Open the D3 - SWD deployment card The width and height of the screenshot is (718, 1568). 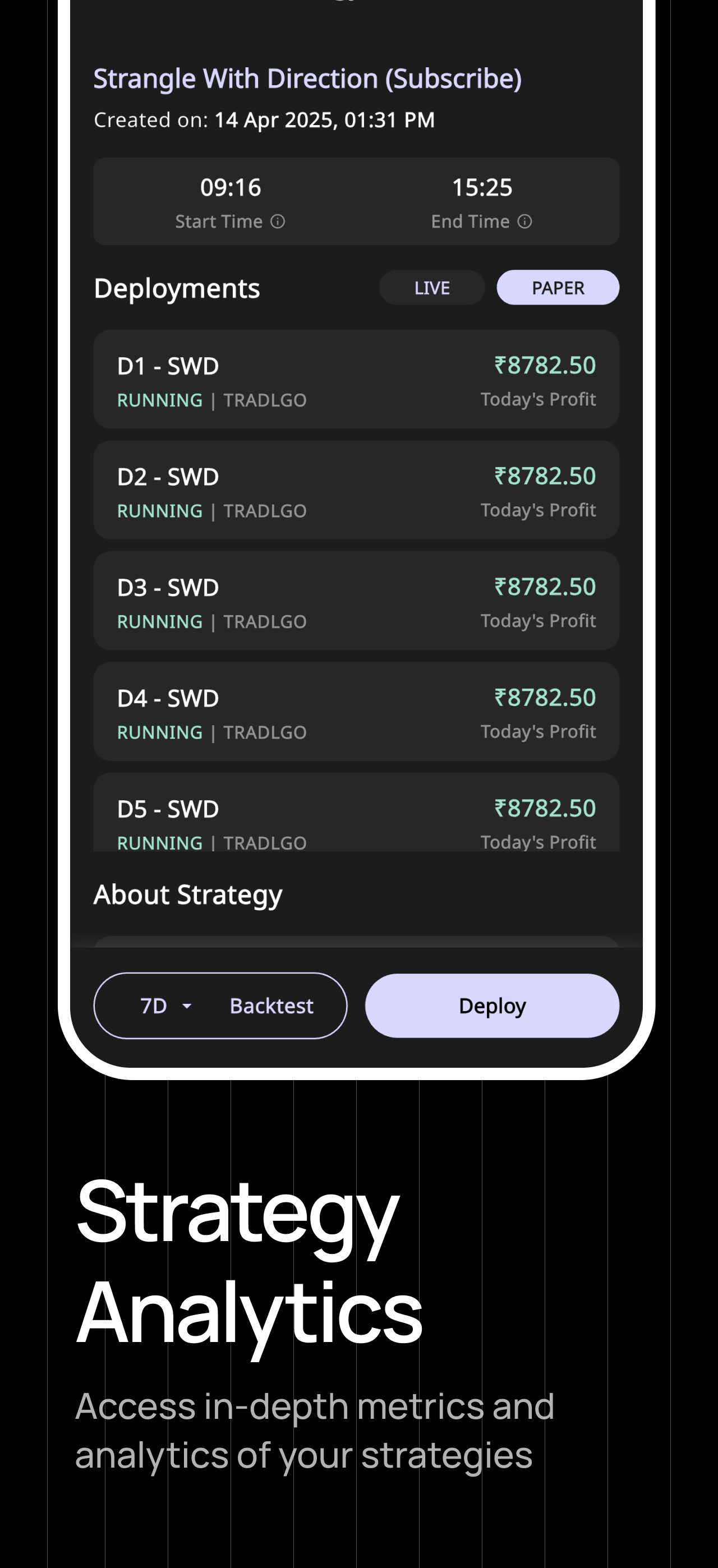[356, 600]
